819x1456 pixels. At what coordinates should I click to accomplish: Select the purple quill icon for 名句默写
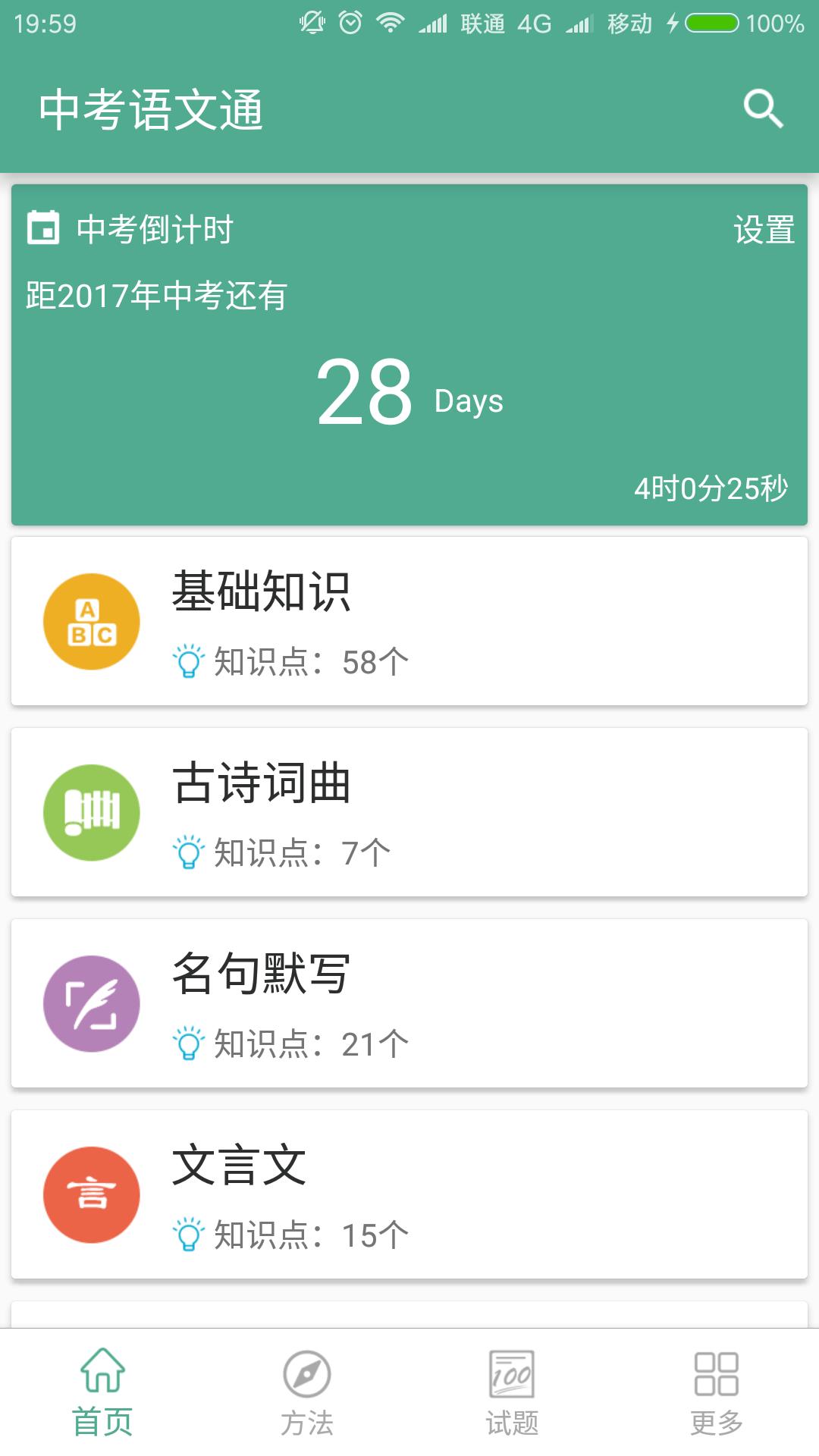tap(93, 1003)
